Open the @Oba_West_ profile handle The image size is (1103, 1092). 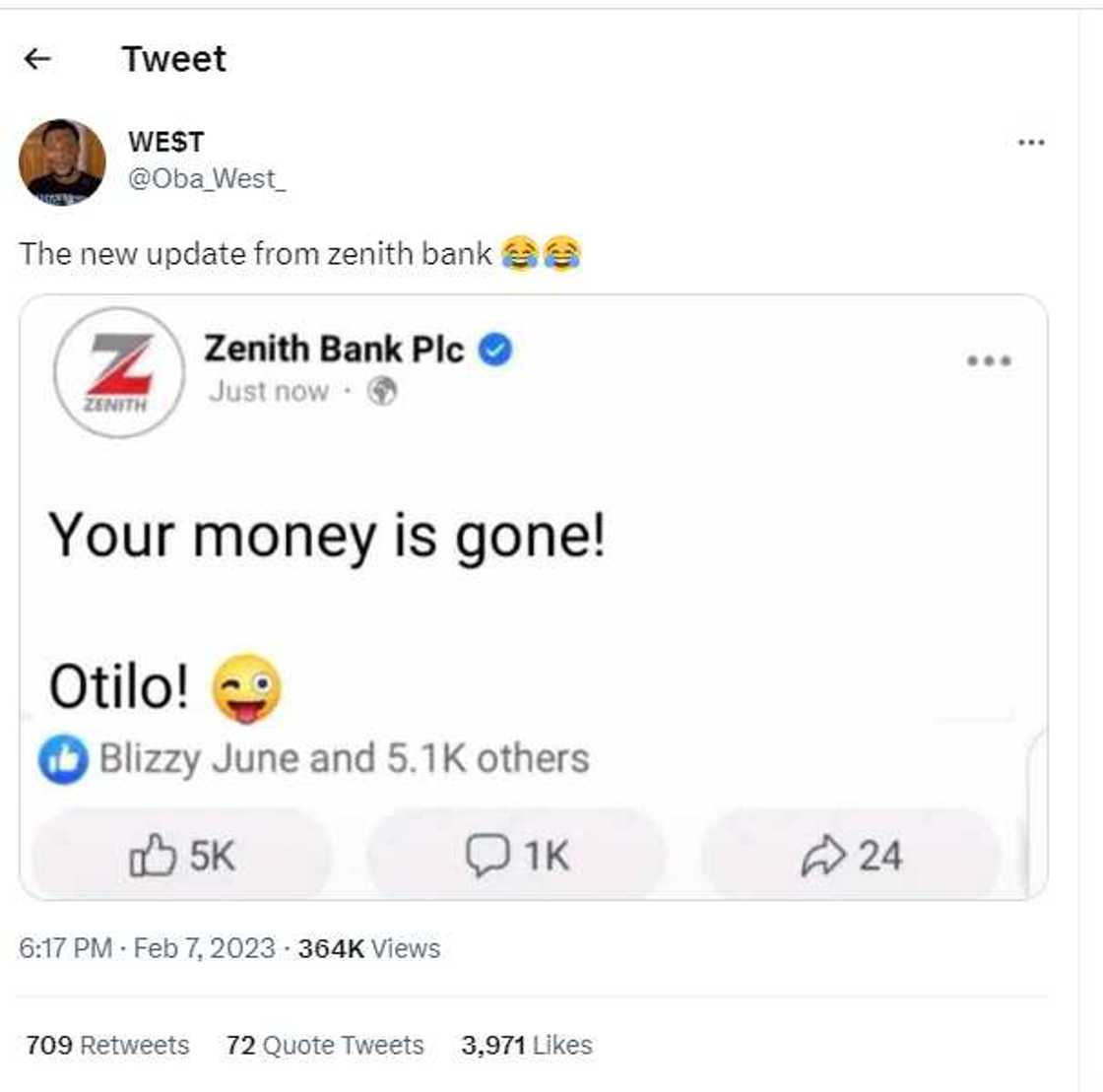(207, 179)
